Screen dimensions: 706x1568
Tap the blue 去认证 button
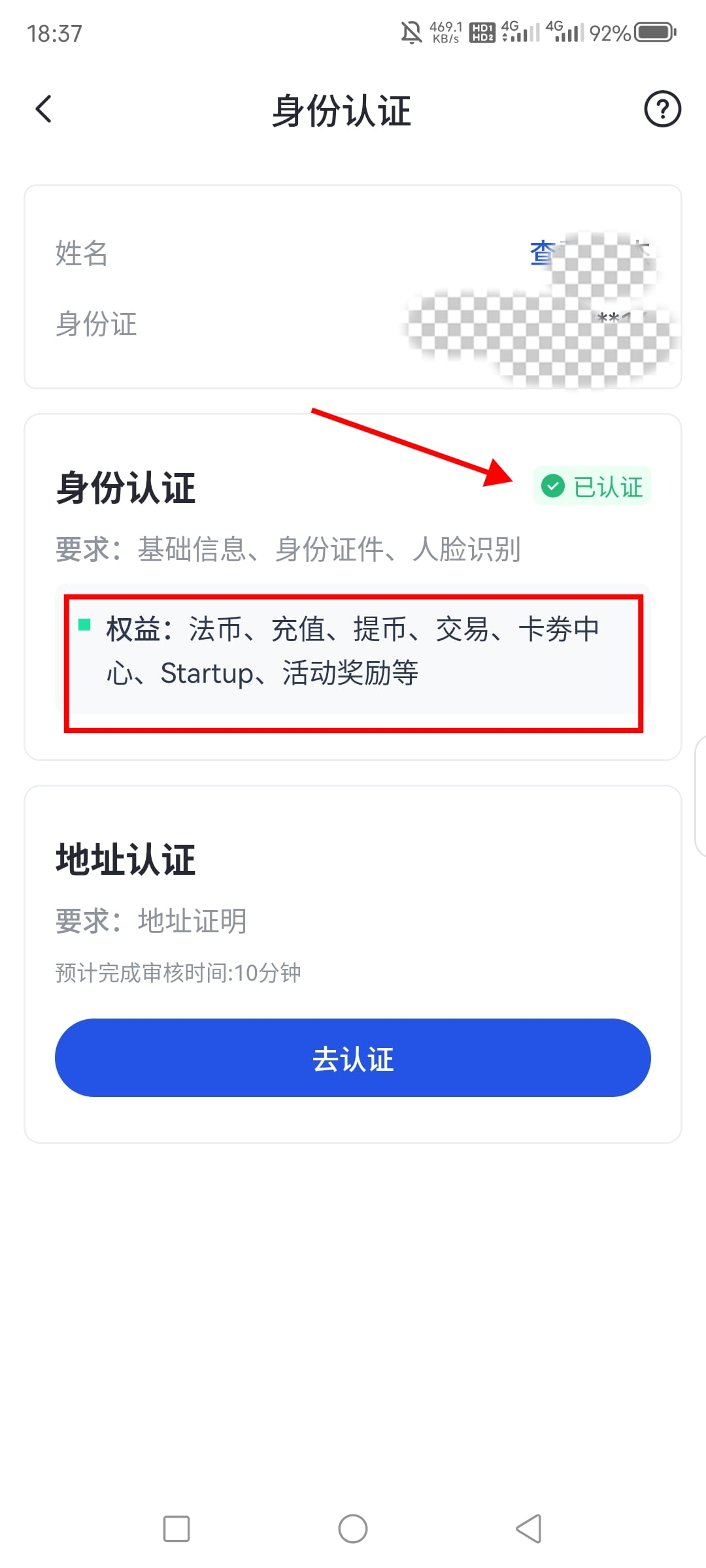pos(353,1058)
